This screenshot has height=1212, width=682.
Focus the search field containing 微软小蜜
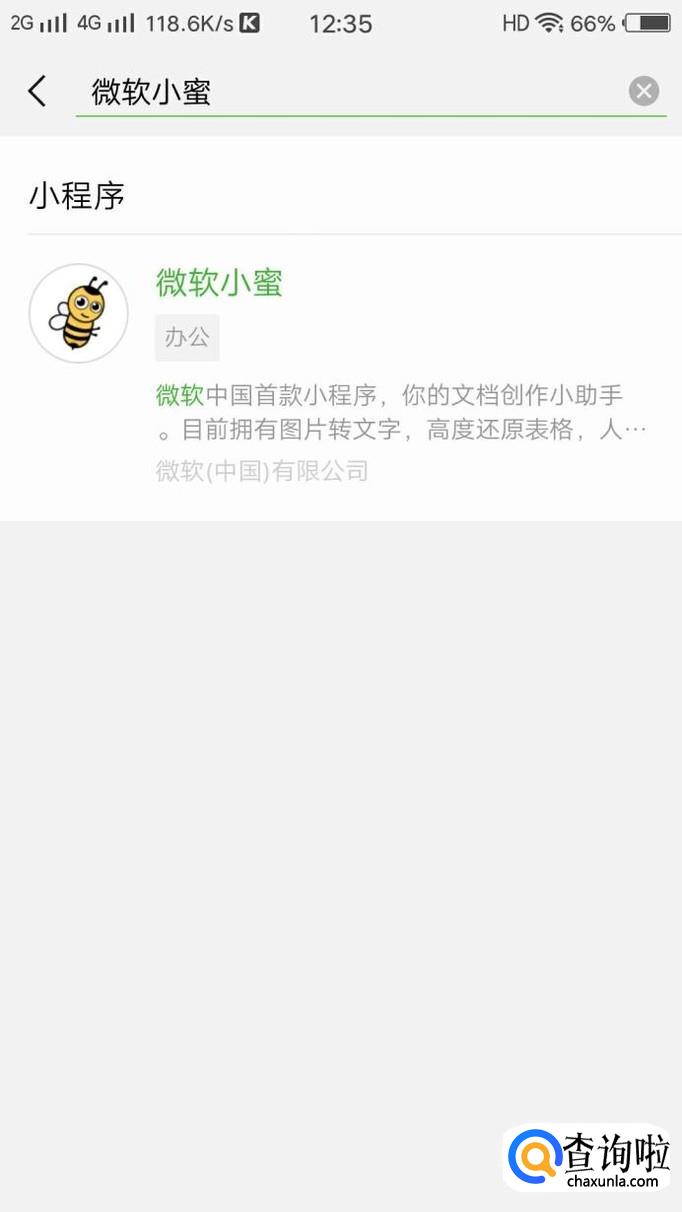pos(350,93)
